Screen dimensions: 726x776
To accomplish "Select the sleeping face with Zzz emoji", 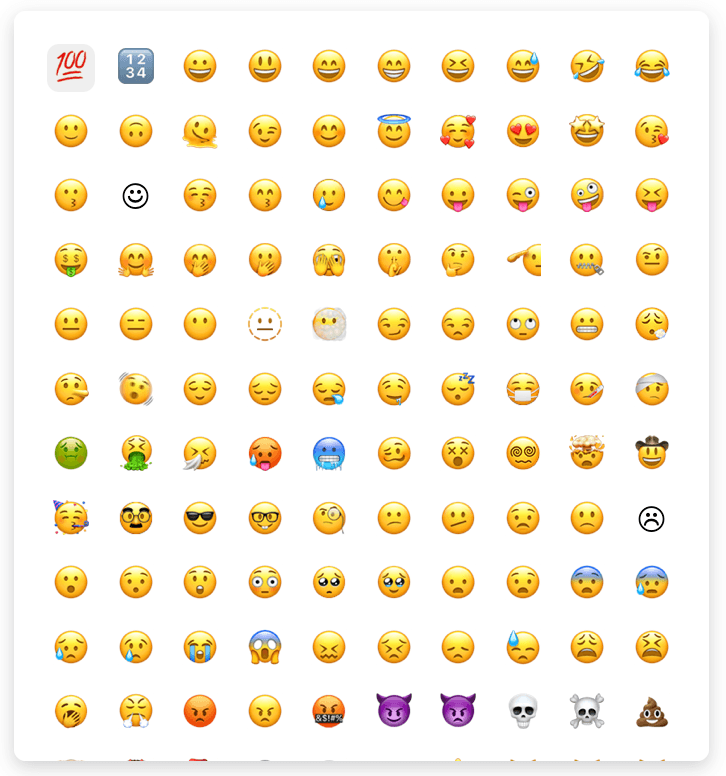I will click(459, 388).
